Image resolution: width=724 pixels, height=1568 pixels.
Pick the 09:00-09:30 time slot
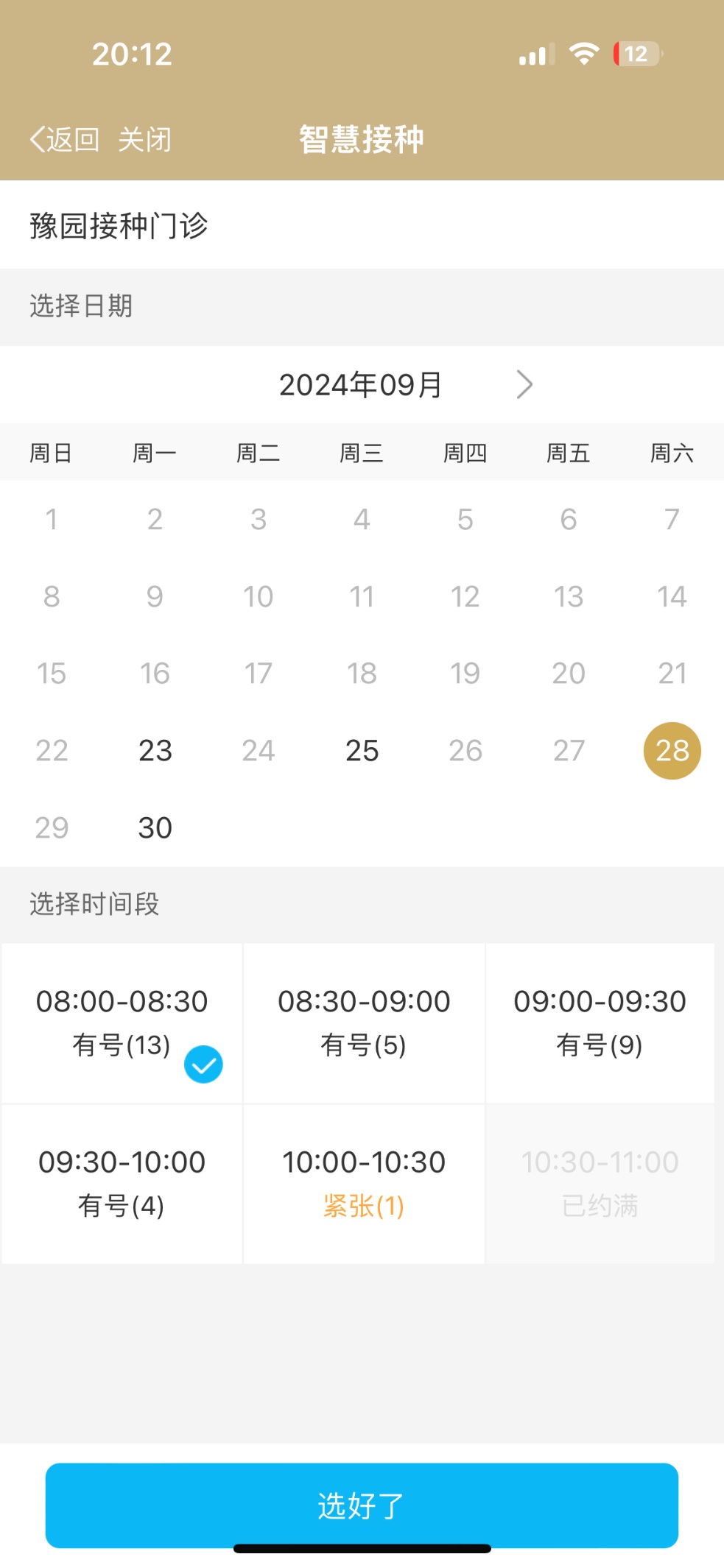pos(600,1022)
